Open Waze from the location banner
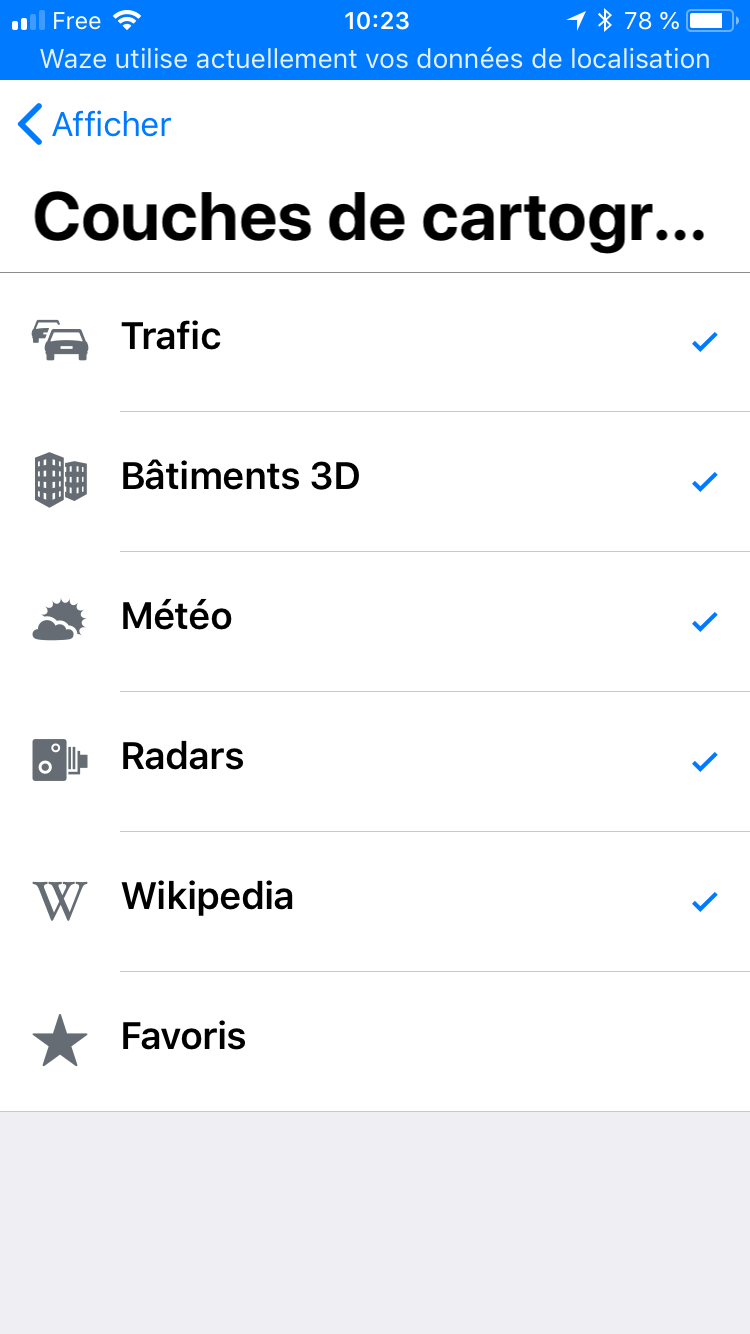Viewport: 750px width, 1334px height. pyautogui.click(x=375, y=59)
